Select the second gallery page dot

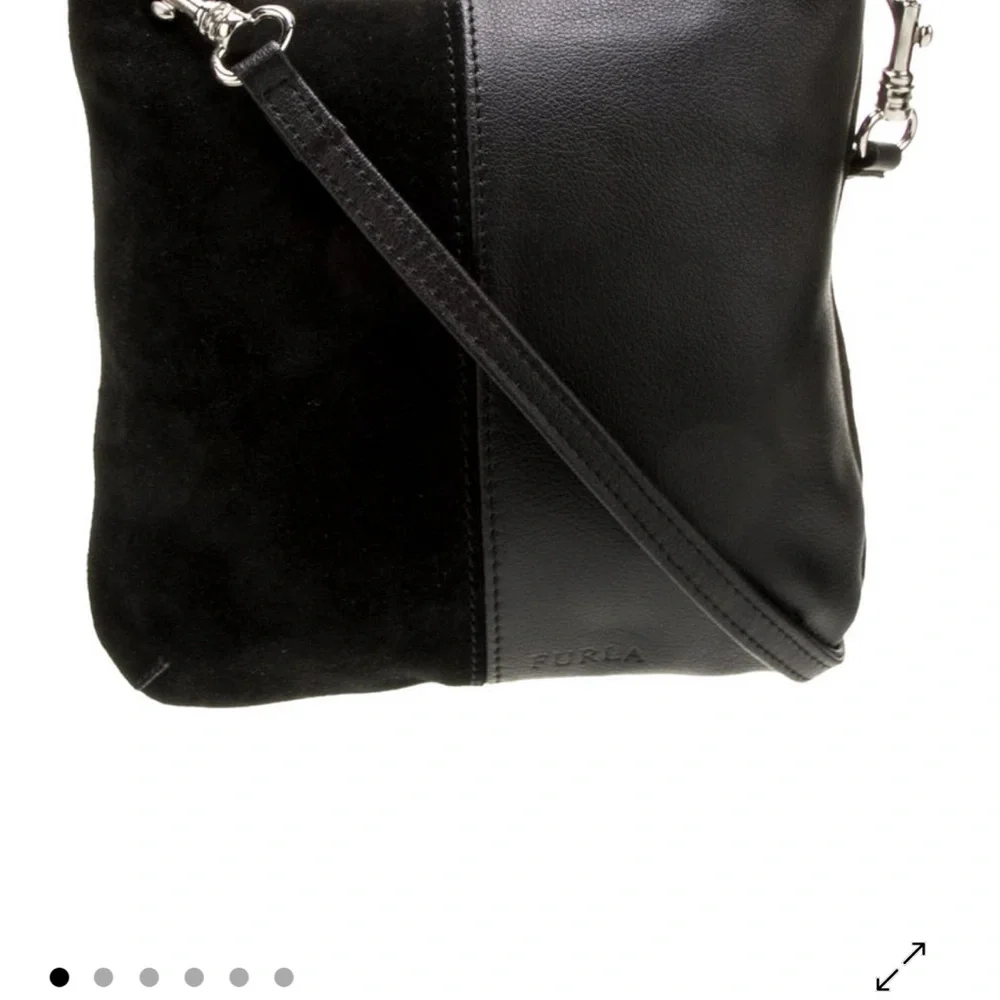coord(104,977)
